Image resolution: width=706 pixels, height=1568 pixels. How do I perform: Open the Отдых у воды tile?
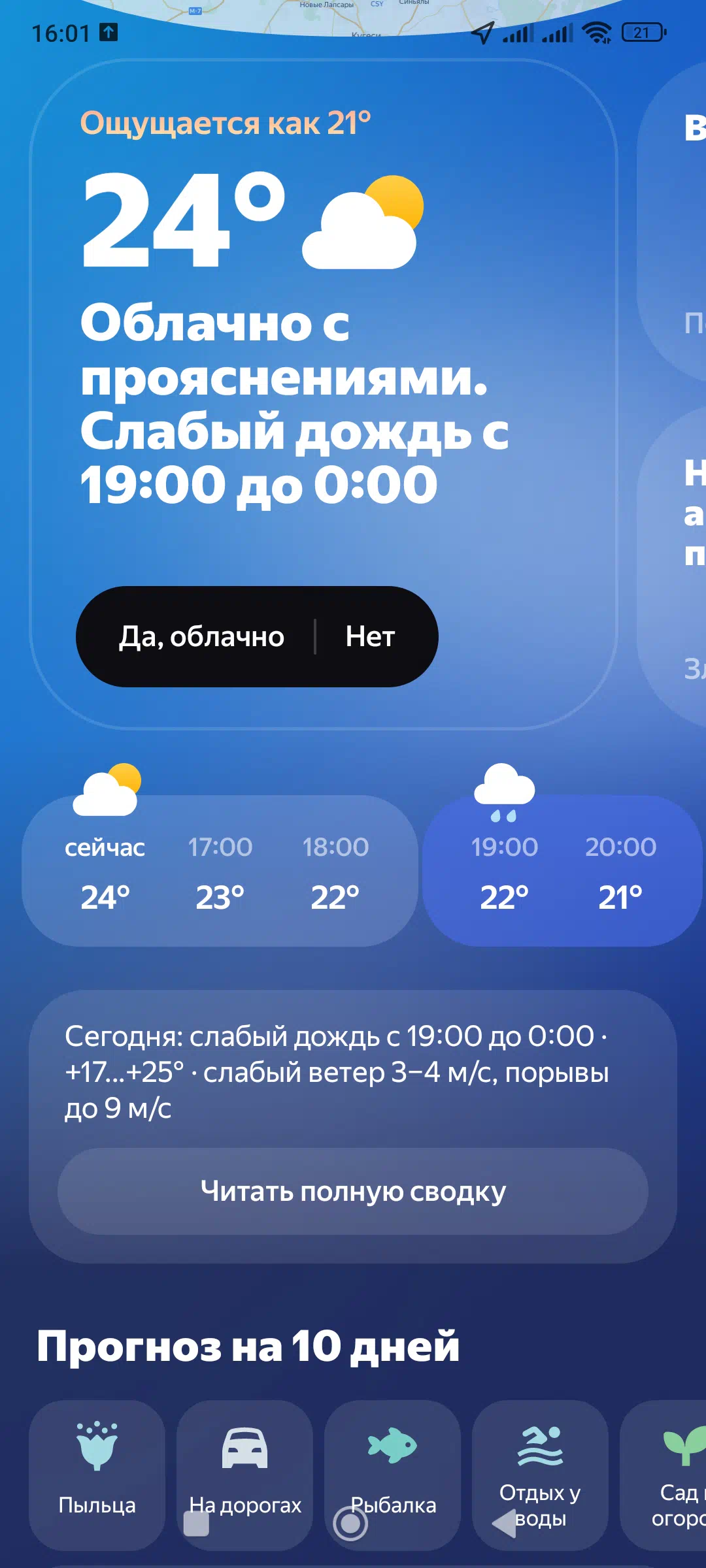[x=540, y=1475]
